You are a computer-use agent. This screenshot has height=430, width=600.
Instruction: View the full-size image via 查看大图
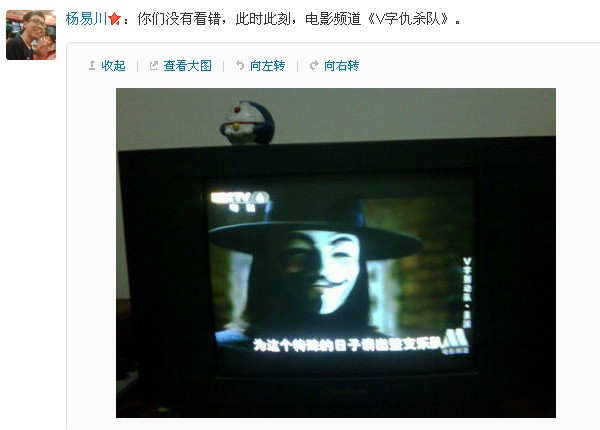point(182,66)
